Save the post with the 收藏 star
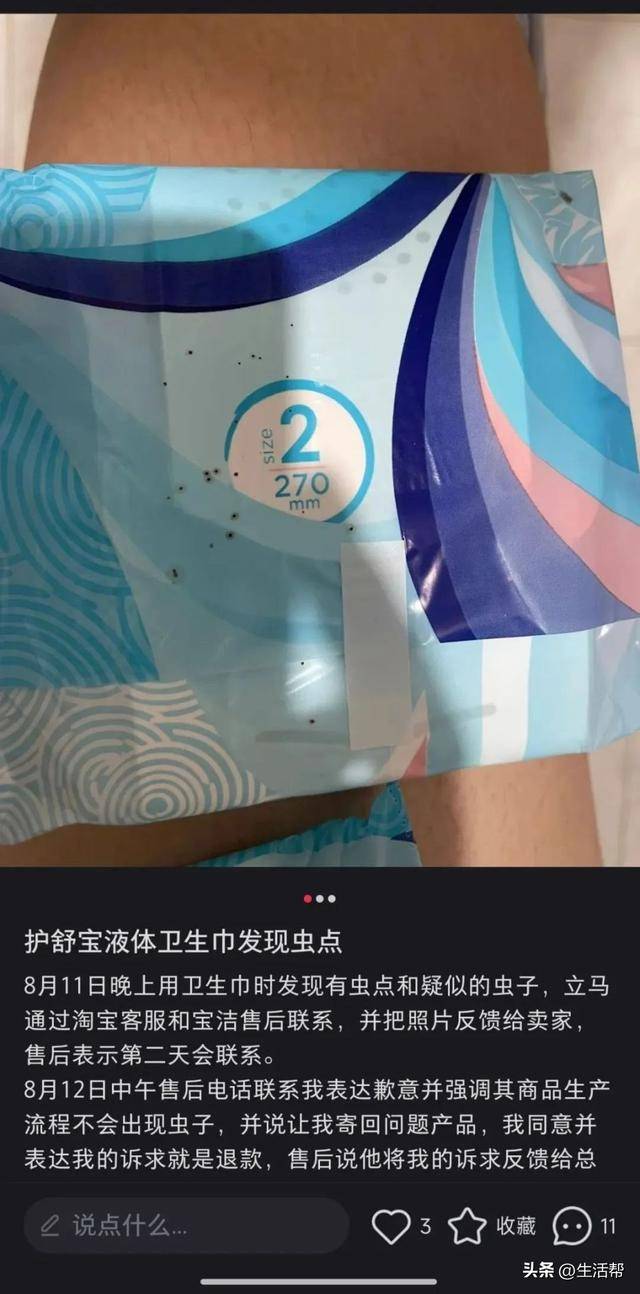Screen dimensions: 640x1294 (468, 1226)
